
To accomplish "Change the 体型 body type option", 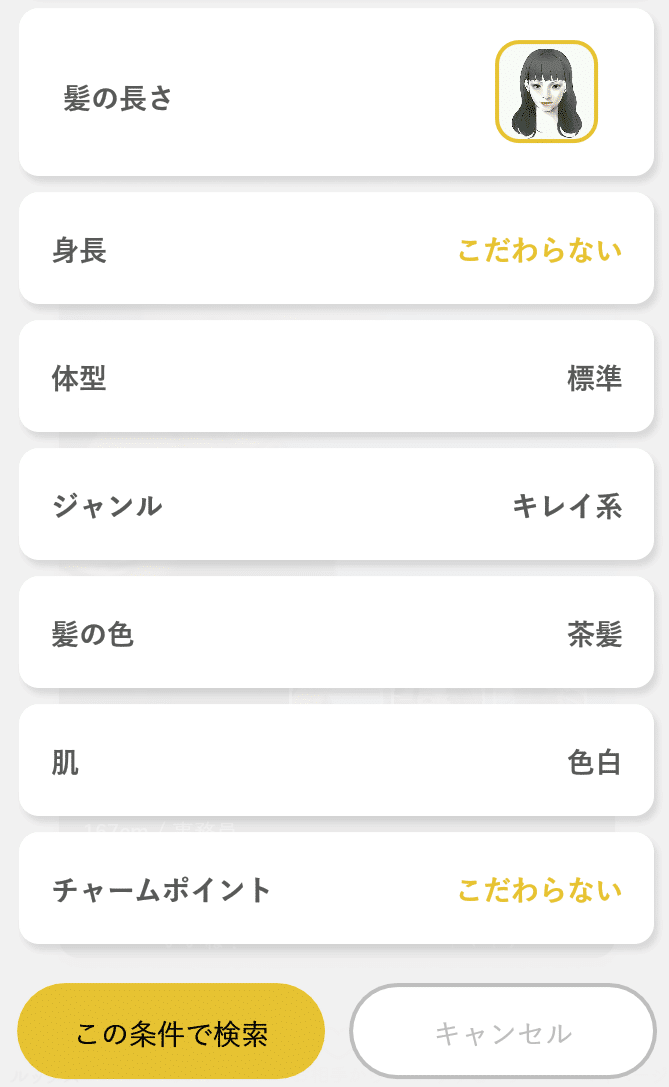I will click(336, 376).
